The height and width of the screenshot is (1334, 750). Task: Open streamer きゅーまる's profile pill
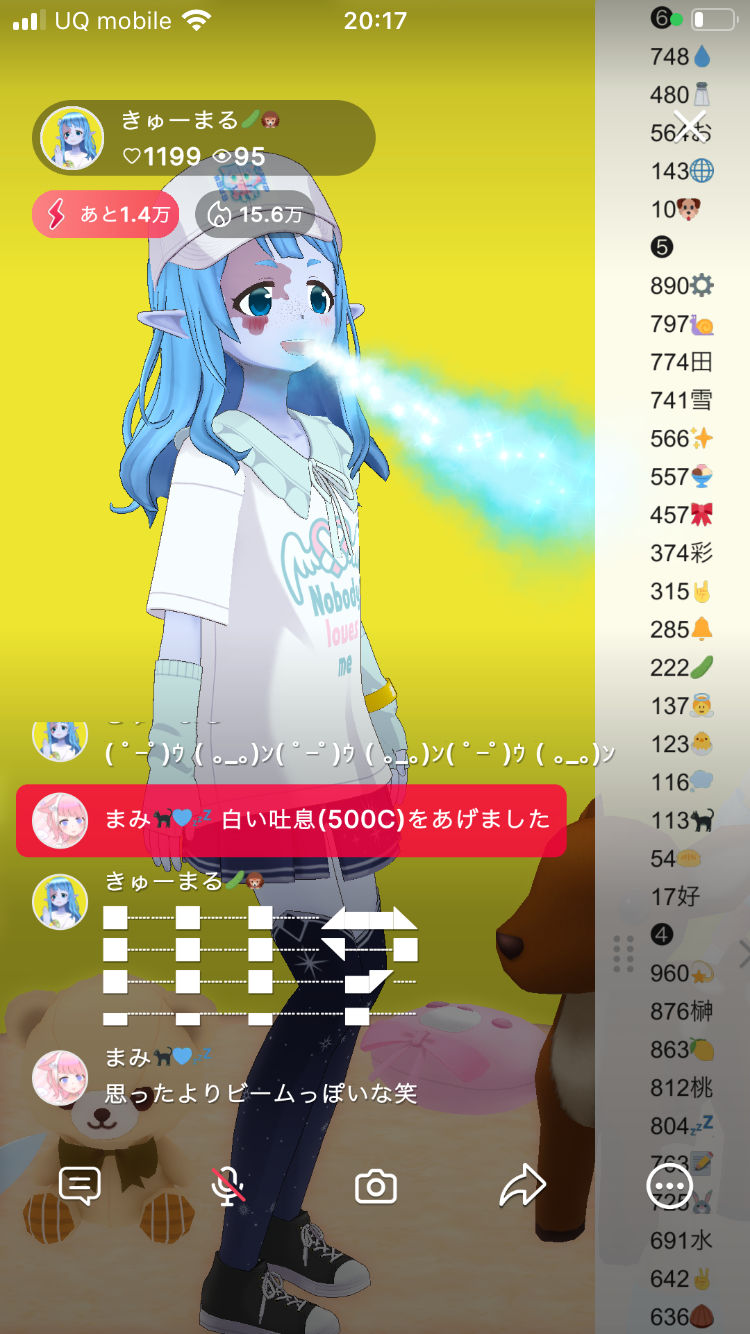coord(204,138)
